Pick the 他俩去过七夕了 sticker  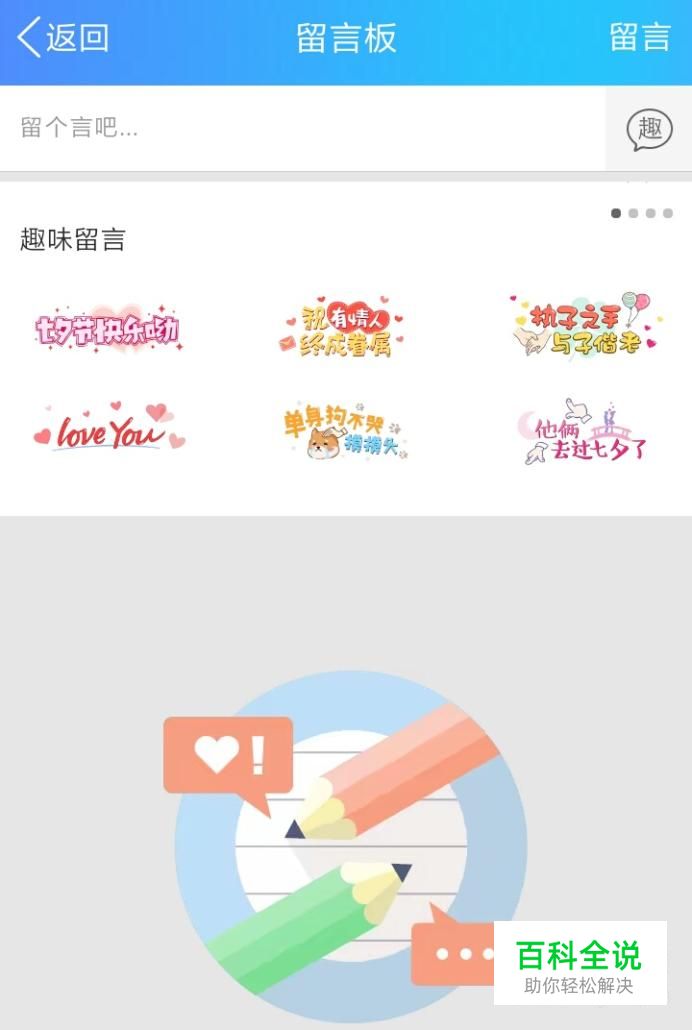point(584,432)
